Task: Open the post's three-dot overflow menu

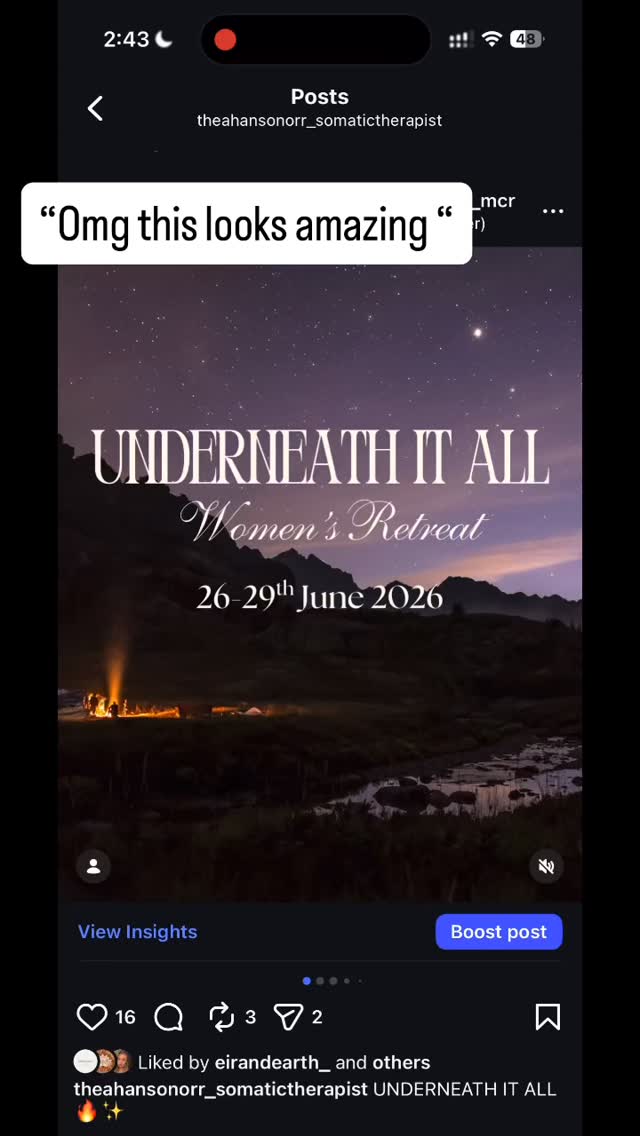Action: [x=553, y=211]
